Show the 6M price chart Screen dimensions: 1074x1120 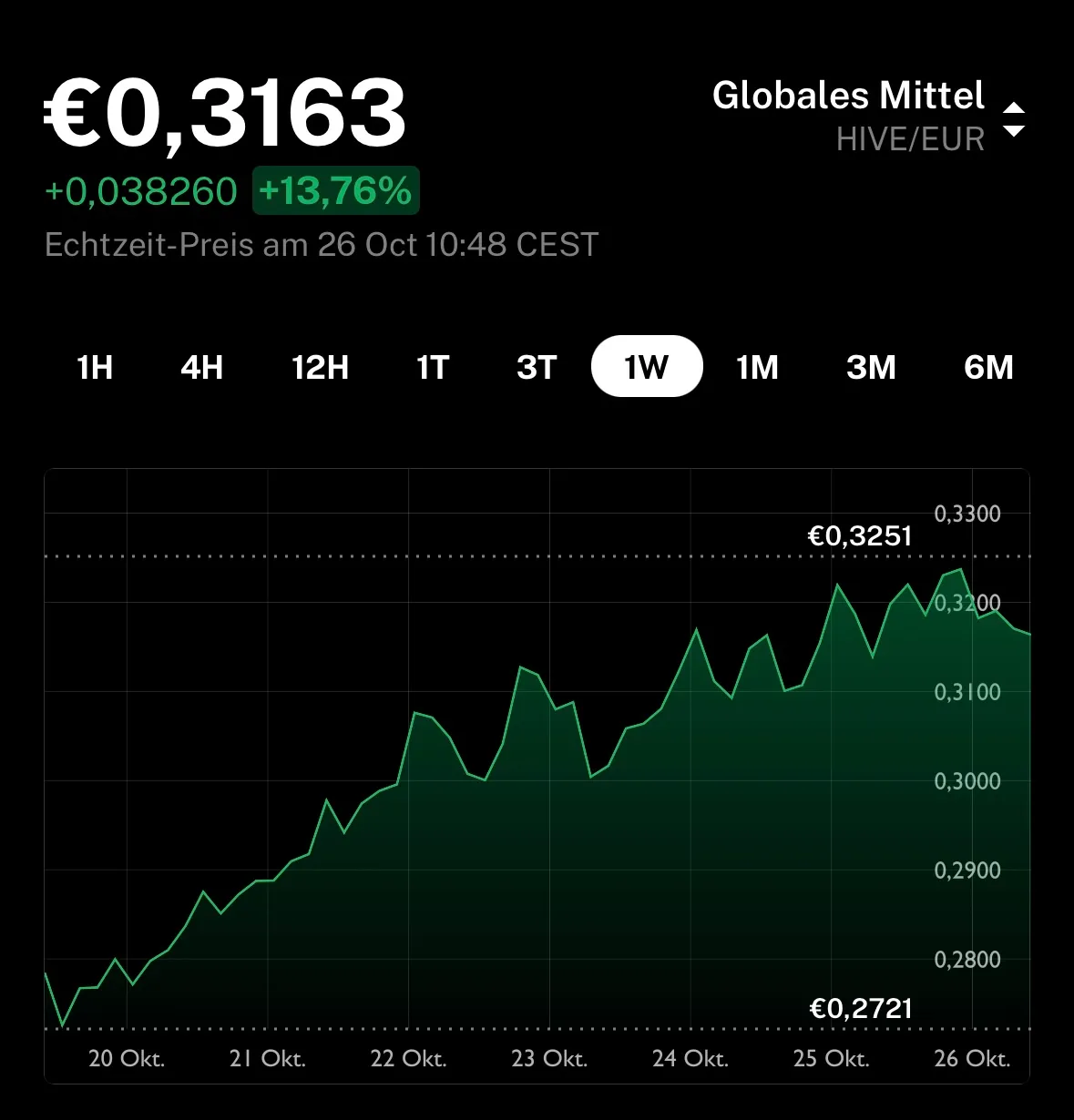tap(988, 367)
